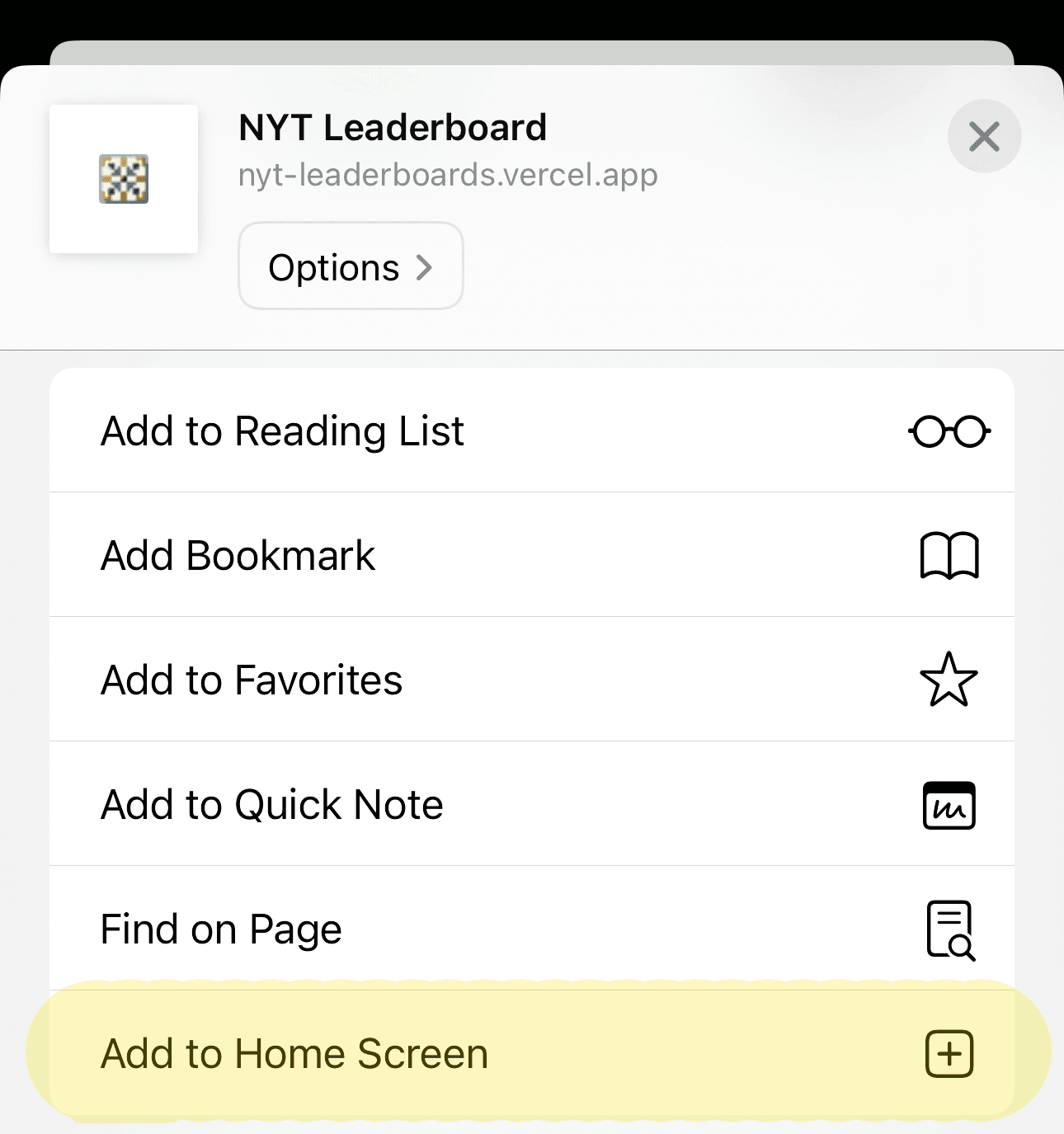Open the Options disclosure menu
1064x1134 pixels.
(x=350, y=266)
